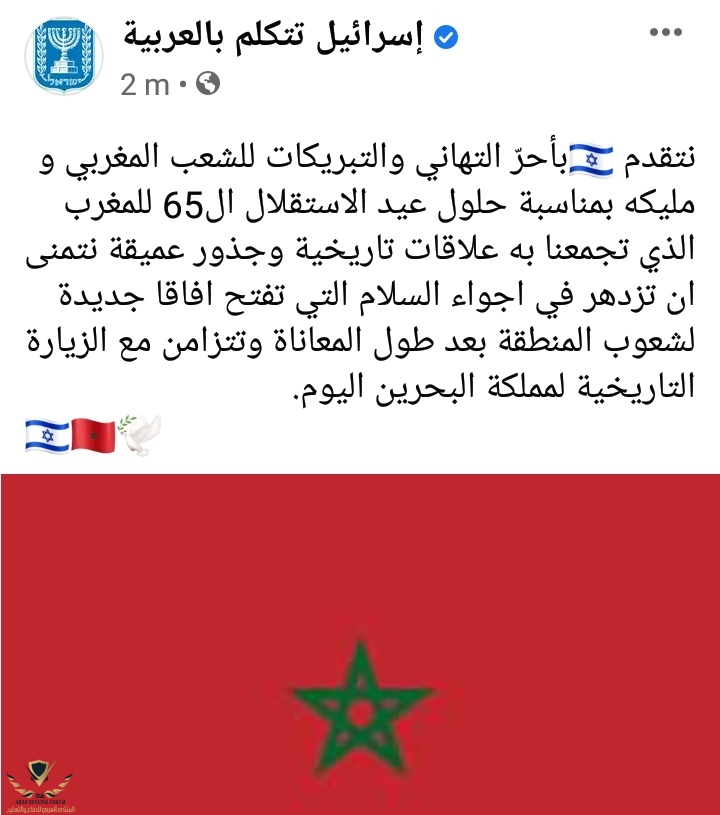Open the Moroccan flag image in the post
Image resolution: width=720 pixels, height=815 pixels.
pyautogui.click(x=360, y=644)
